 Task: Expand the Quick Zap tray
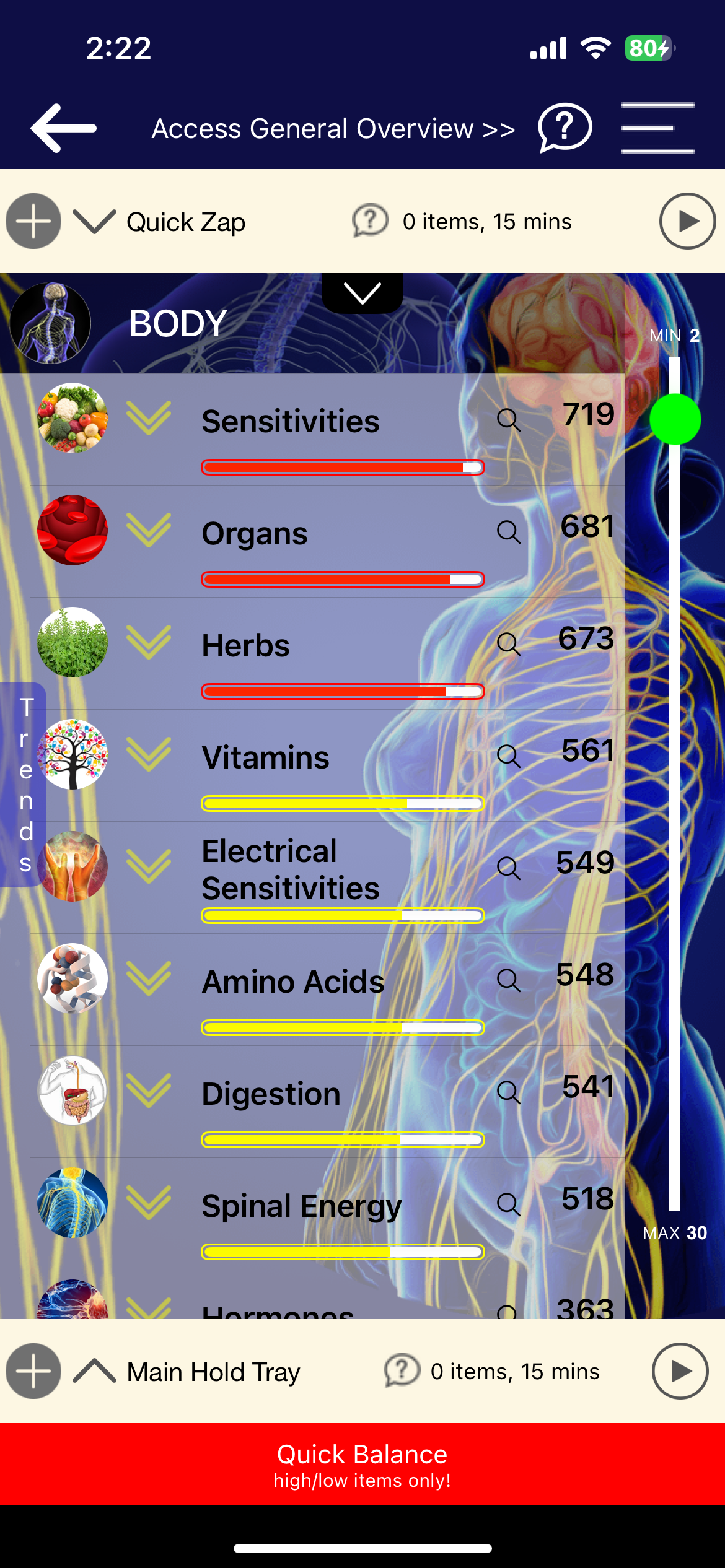point(94,222)
